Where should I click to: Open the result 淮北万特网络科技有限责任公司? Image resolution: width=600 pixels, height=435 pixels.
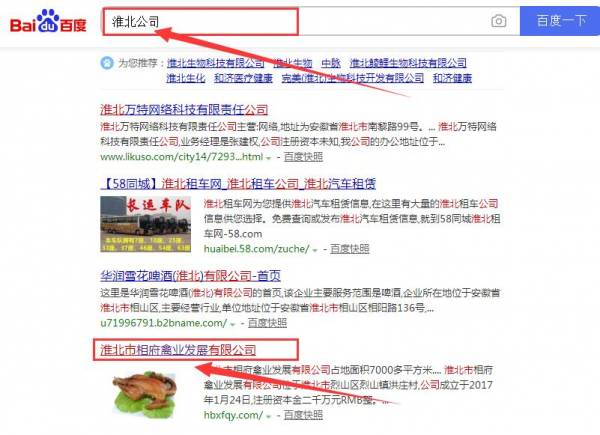coord(192,106)
